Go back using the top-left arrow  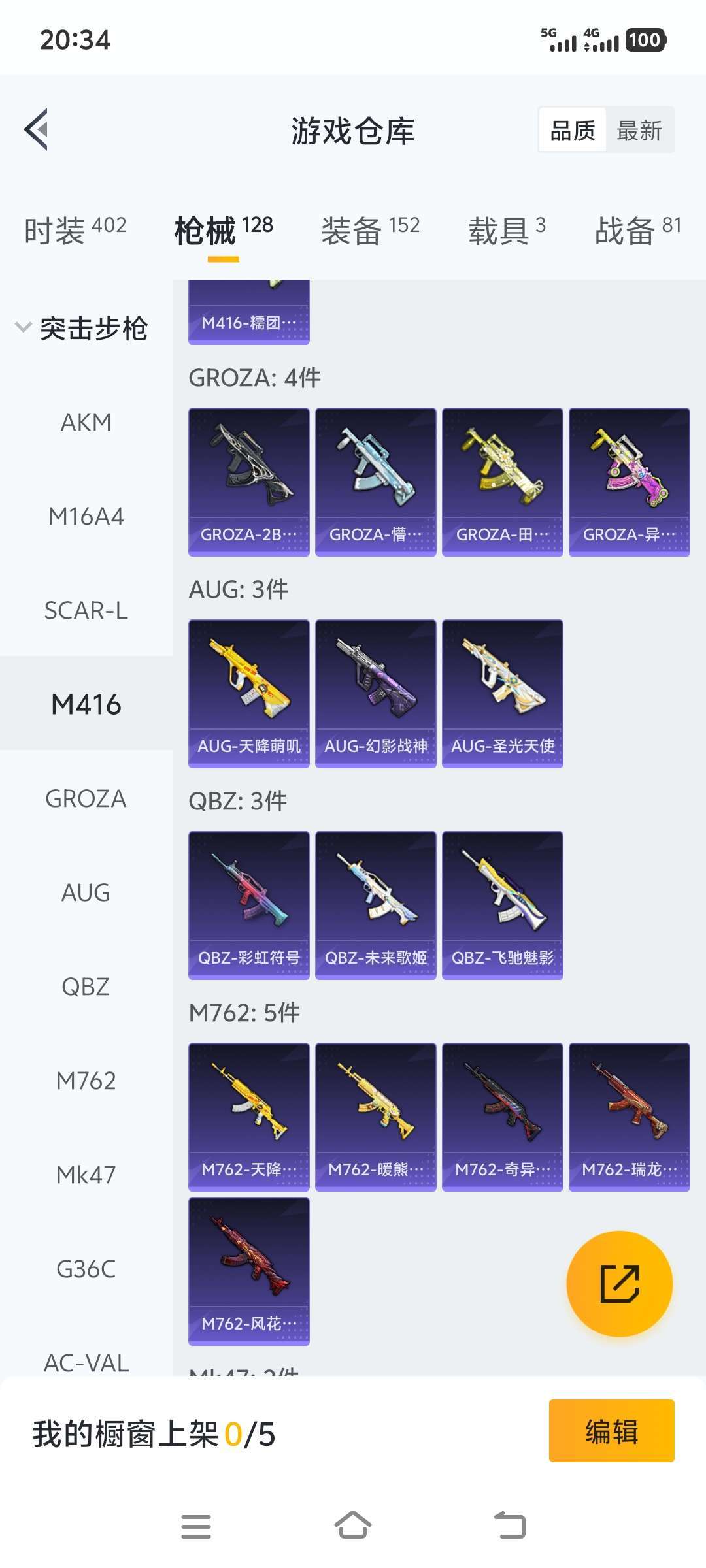pyautogui.click(x=37, y=129)
